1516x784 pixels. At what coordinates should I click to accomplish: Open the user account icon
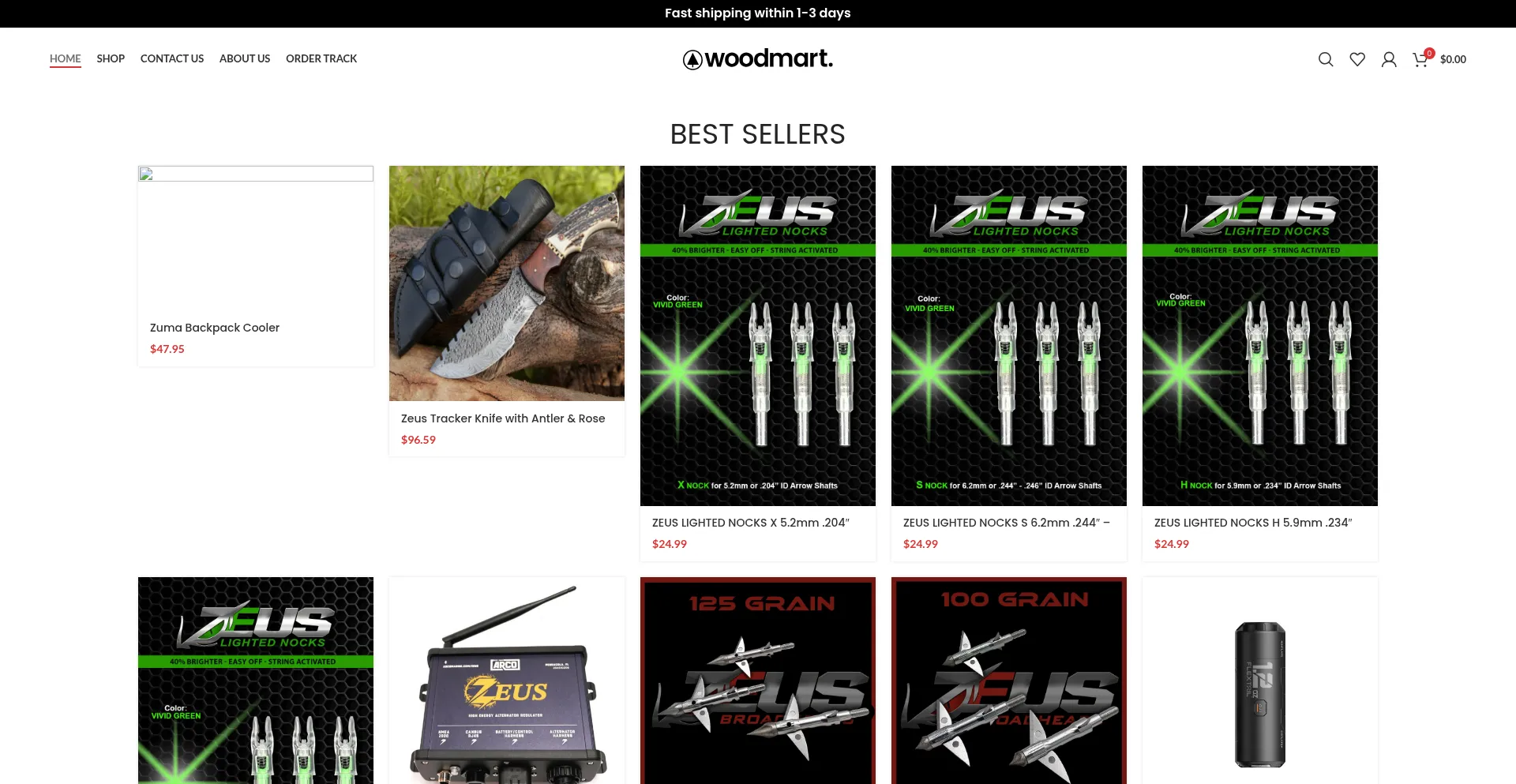1389,59
